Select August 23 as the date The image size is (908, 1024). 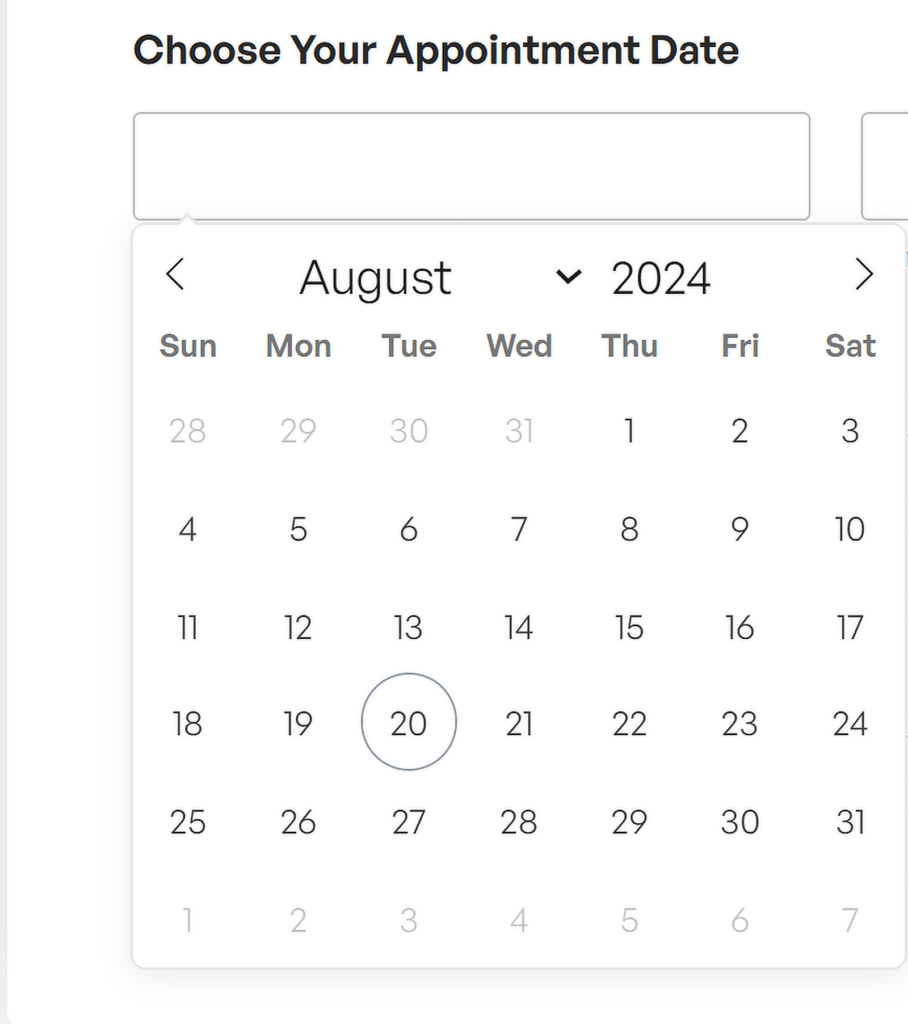coord(739,723)
